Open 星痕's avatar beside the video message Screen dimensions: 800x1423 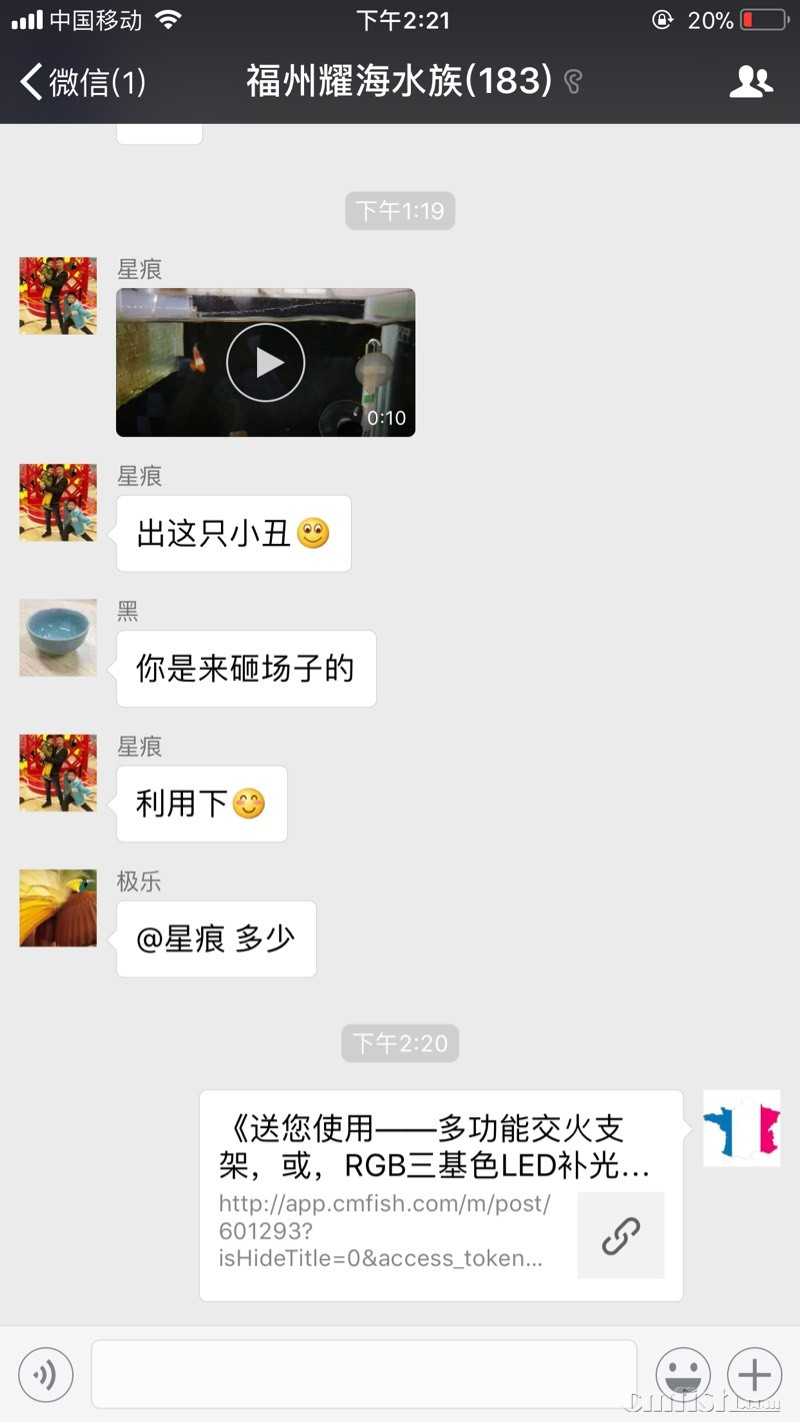point(58,295)
